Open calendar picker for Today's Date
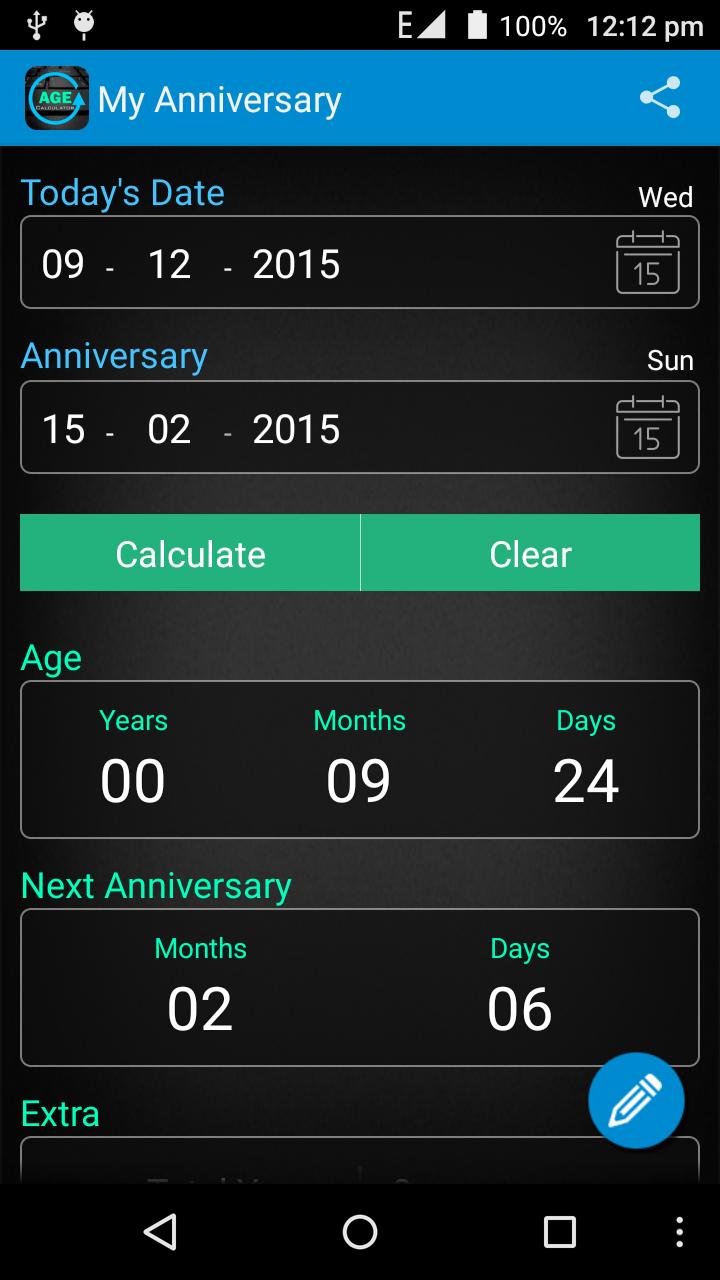 tap(648, 262)
